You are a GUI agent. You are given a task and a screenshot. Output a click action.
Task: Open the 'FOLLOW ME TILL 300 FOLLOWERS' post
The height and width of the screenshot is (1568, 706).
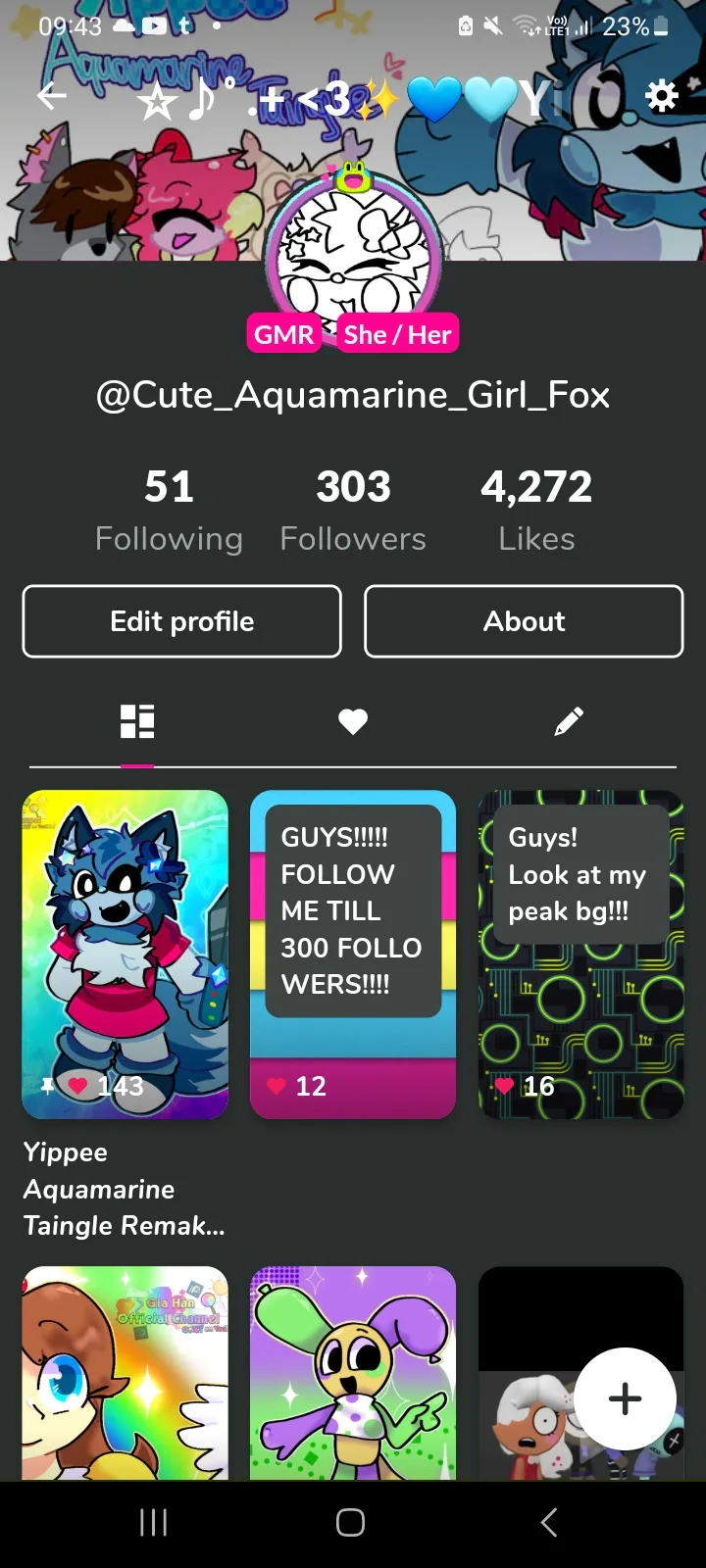pyautogui.click(x=353, y=955)
